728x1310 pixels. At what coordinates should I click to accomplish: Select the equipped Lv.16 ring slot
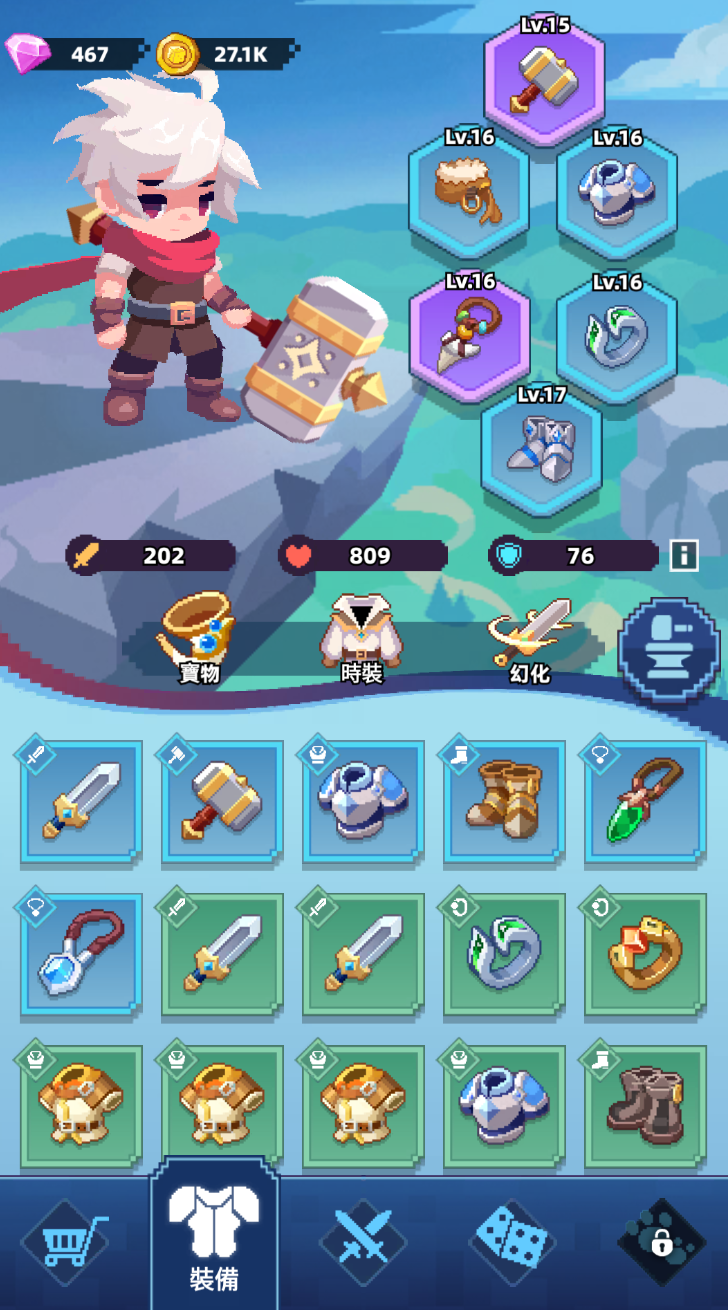[617, 334]
